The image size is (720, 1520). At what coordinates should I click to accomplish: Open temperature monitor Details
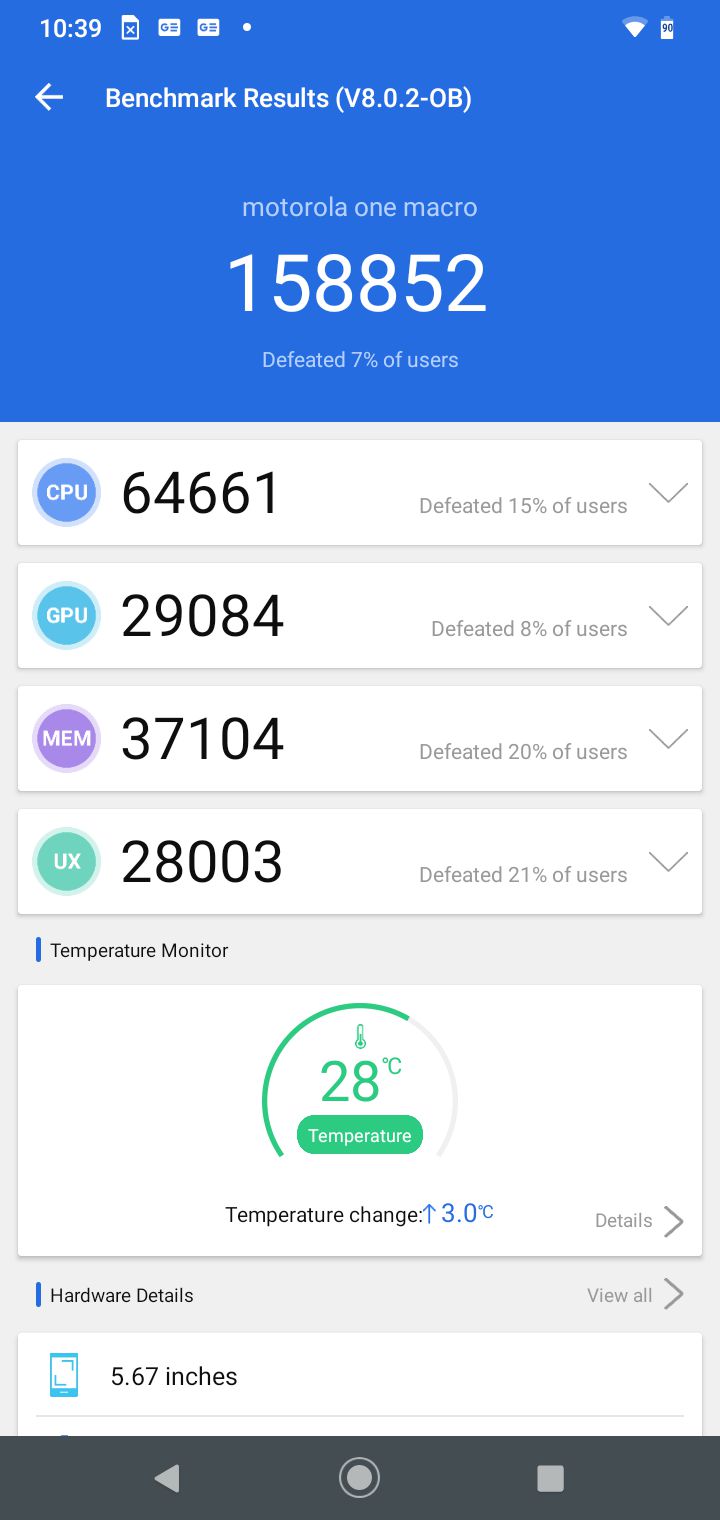point(639,1220)
